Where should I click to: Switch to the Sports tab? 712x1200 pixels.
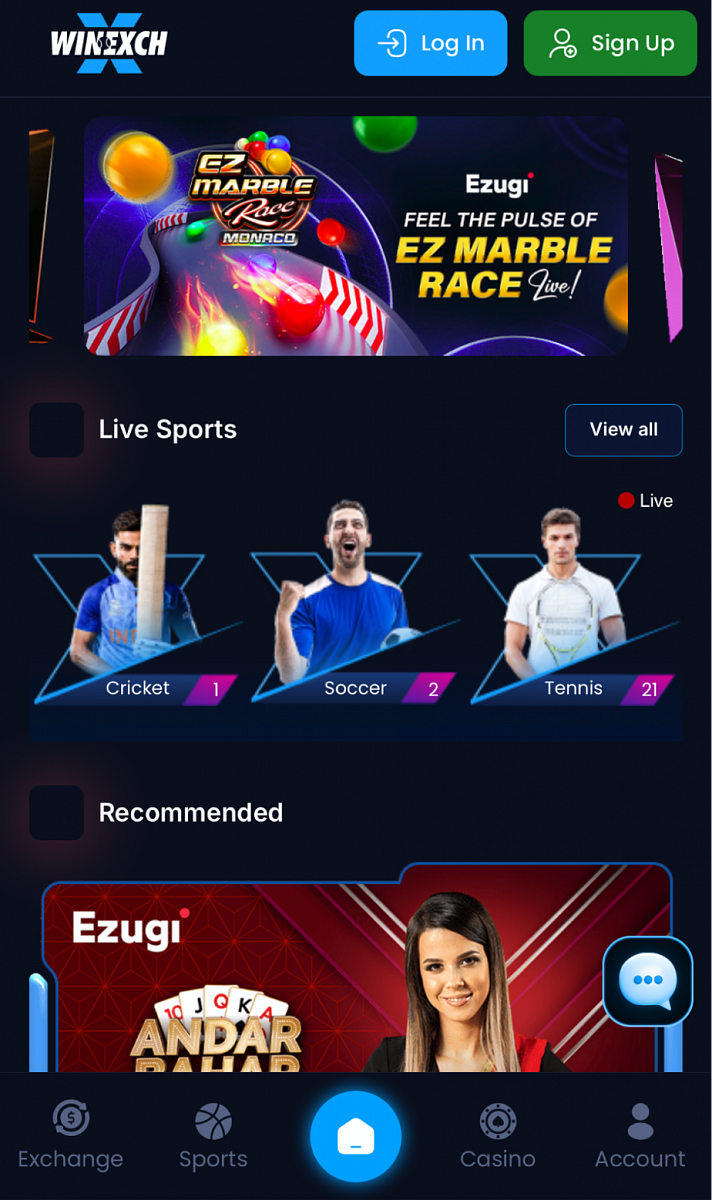pyautogui.click(x=213, y=1136)
